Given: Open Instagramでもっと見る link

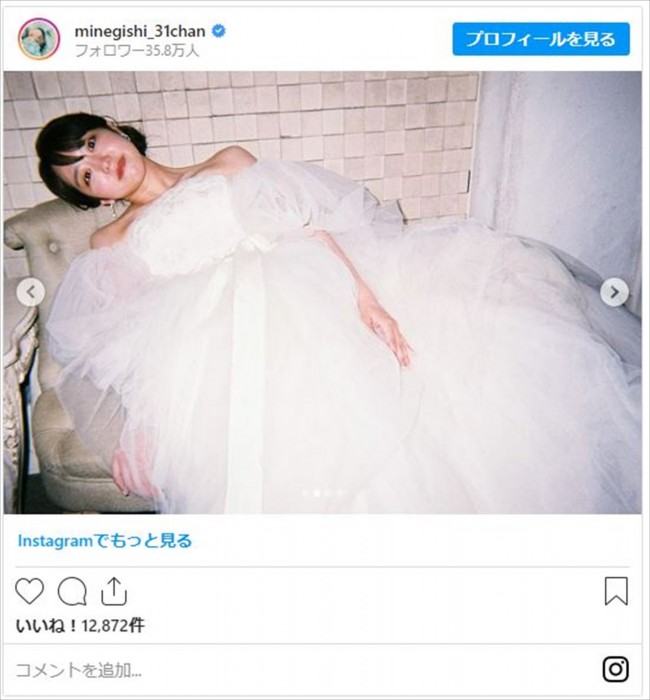Looking at the screenshot, I should 105,541.
